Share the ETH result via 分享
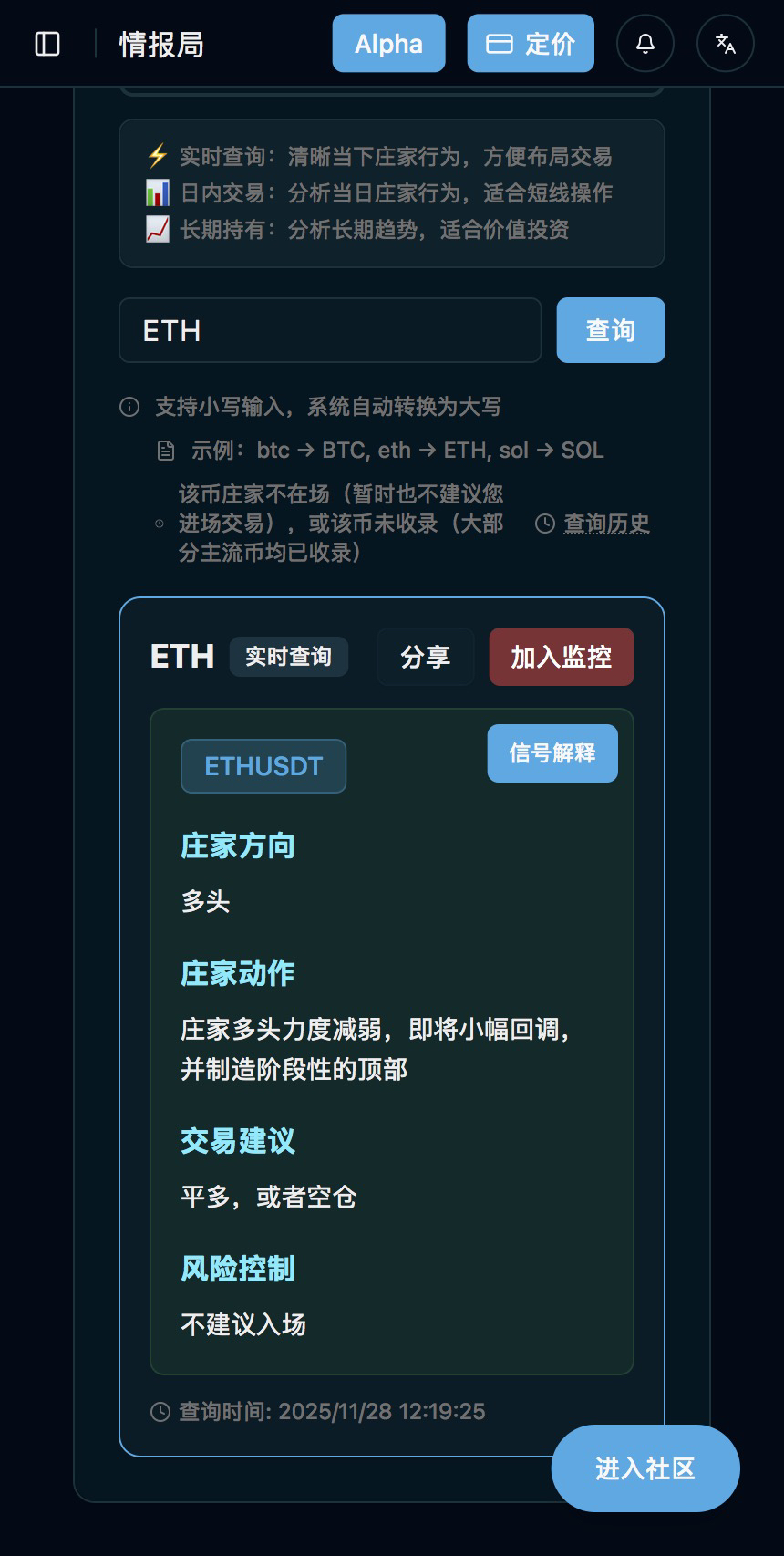Image resolution: width=784 pixels, height=1556 pixels. (x=425, y=657)
